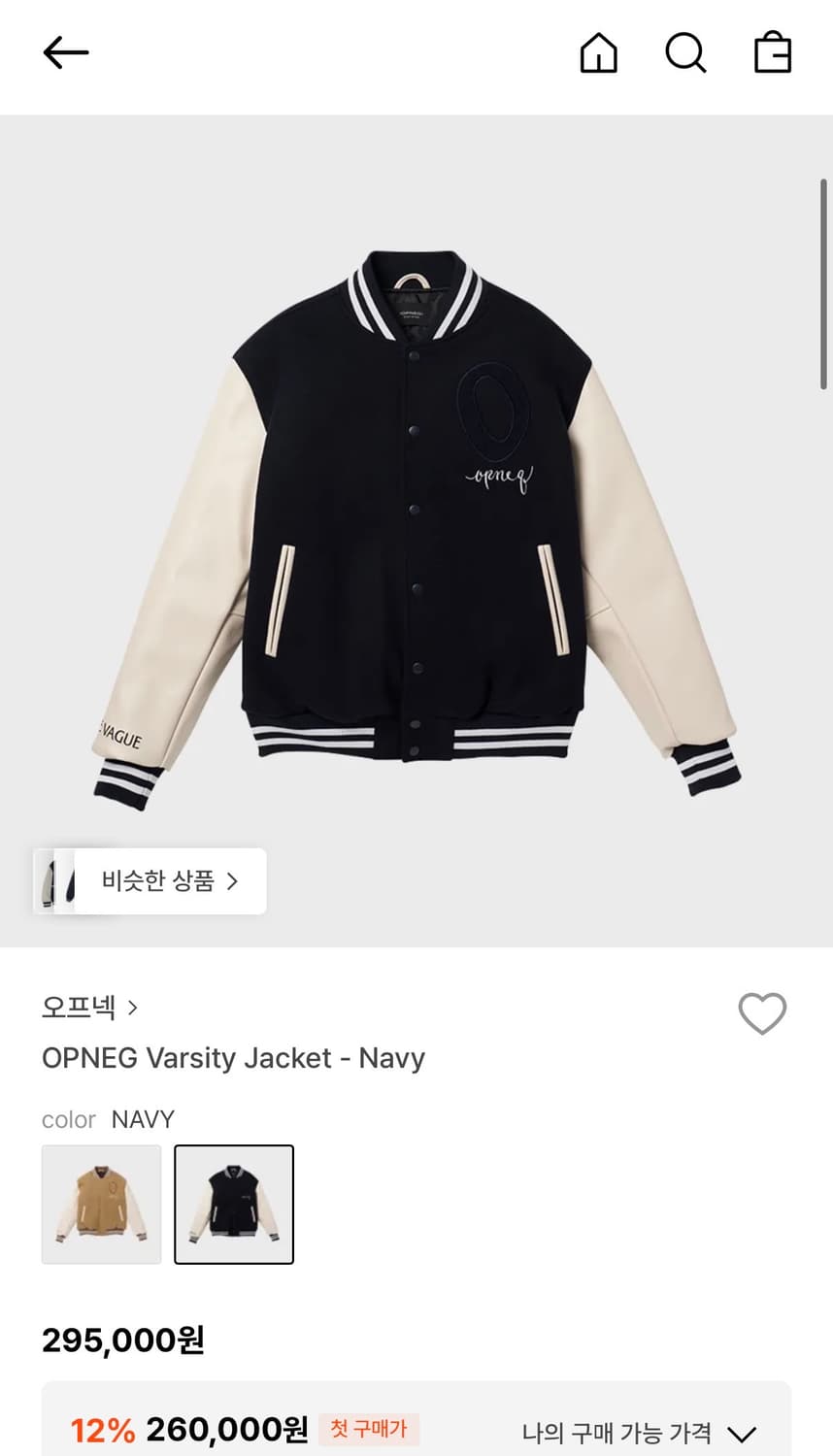View 첫 구매가 badge details
Image resolution: width=833 pixels, height=1456 pixels.
370,1430
